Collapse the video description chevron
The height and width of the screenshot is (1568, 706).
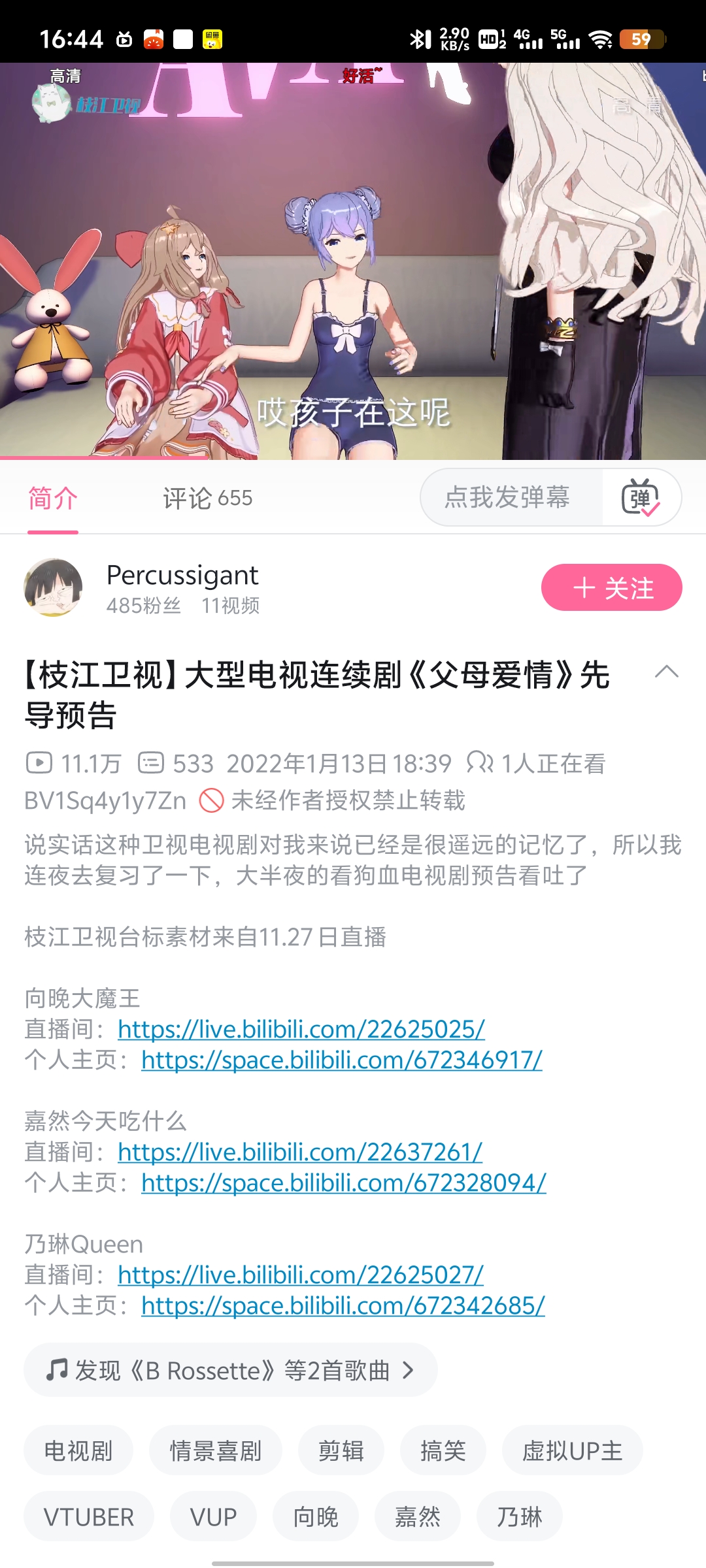[666, 672]
